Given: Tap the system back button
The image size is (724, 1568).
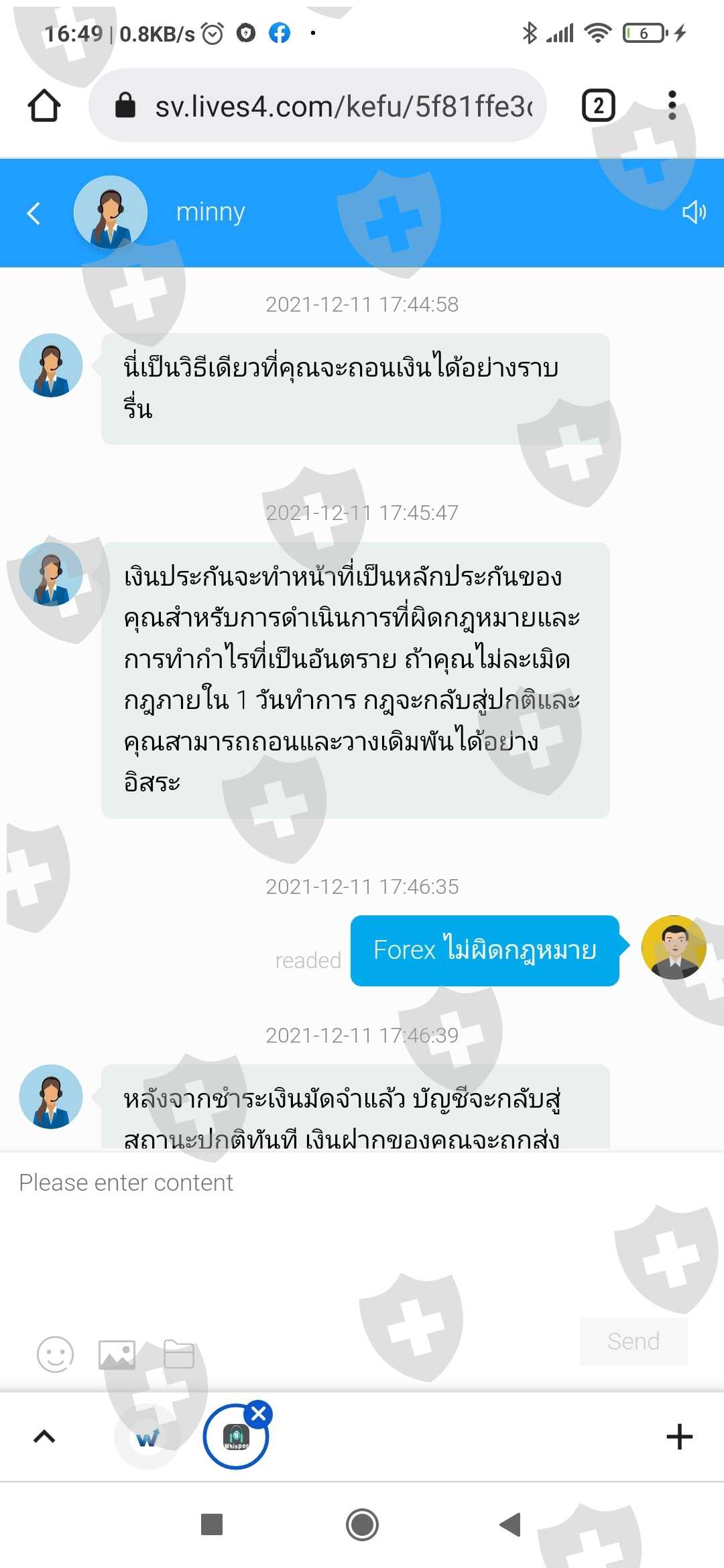Looking at the screenshot, I should click(x=511, y=1524).
